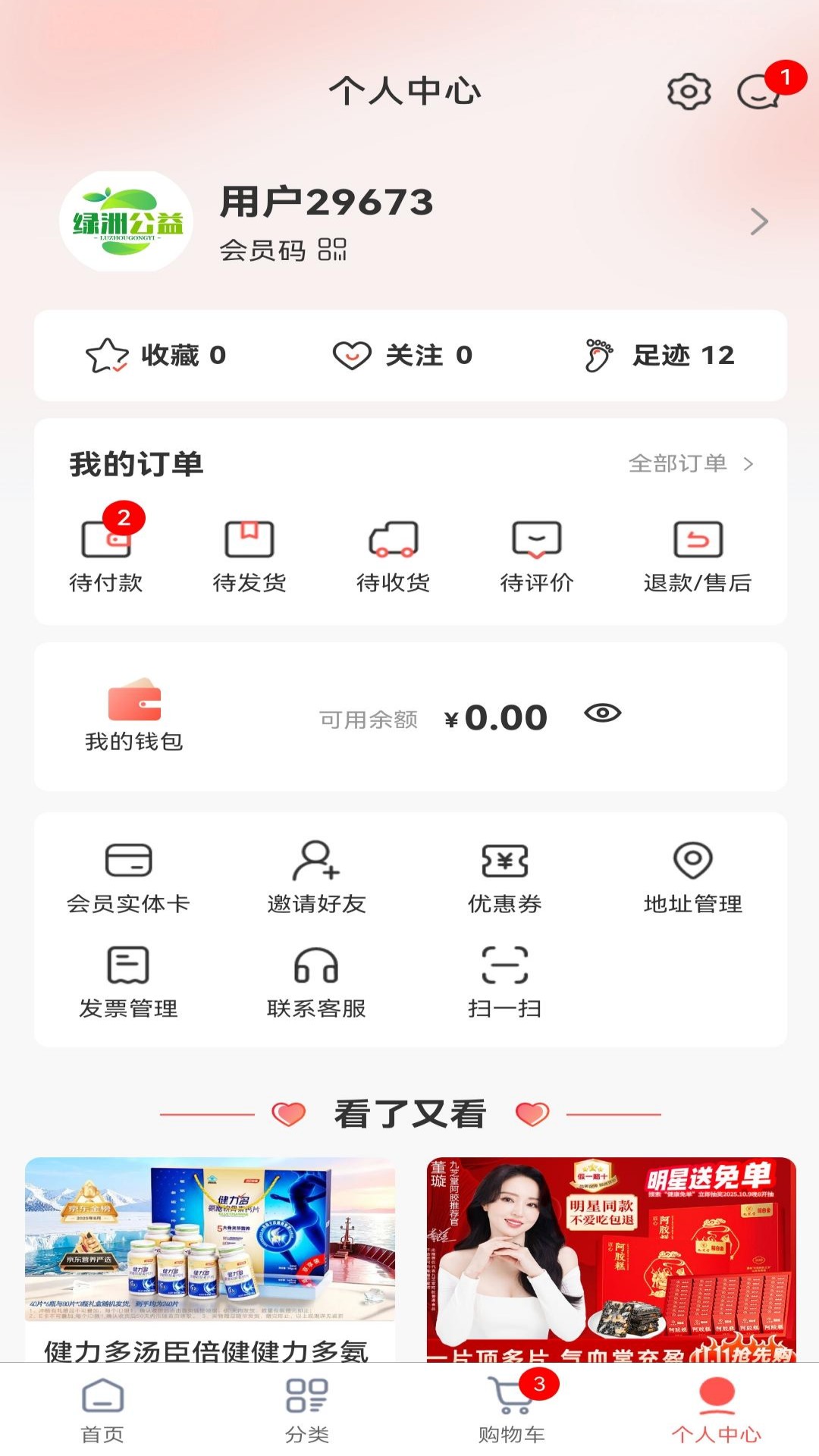Open 联系客服 customer service

click(x=317, y=978)
